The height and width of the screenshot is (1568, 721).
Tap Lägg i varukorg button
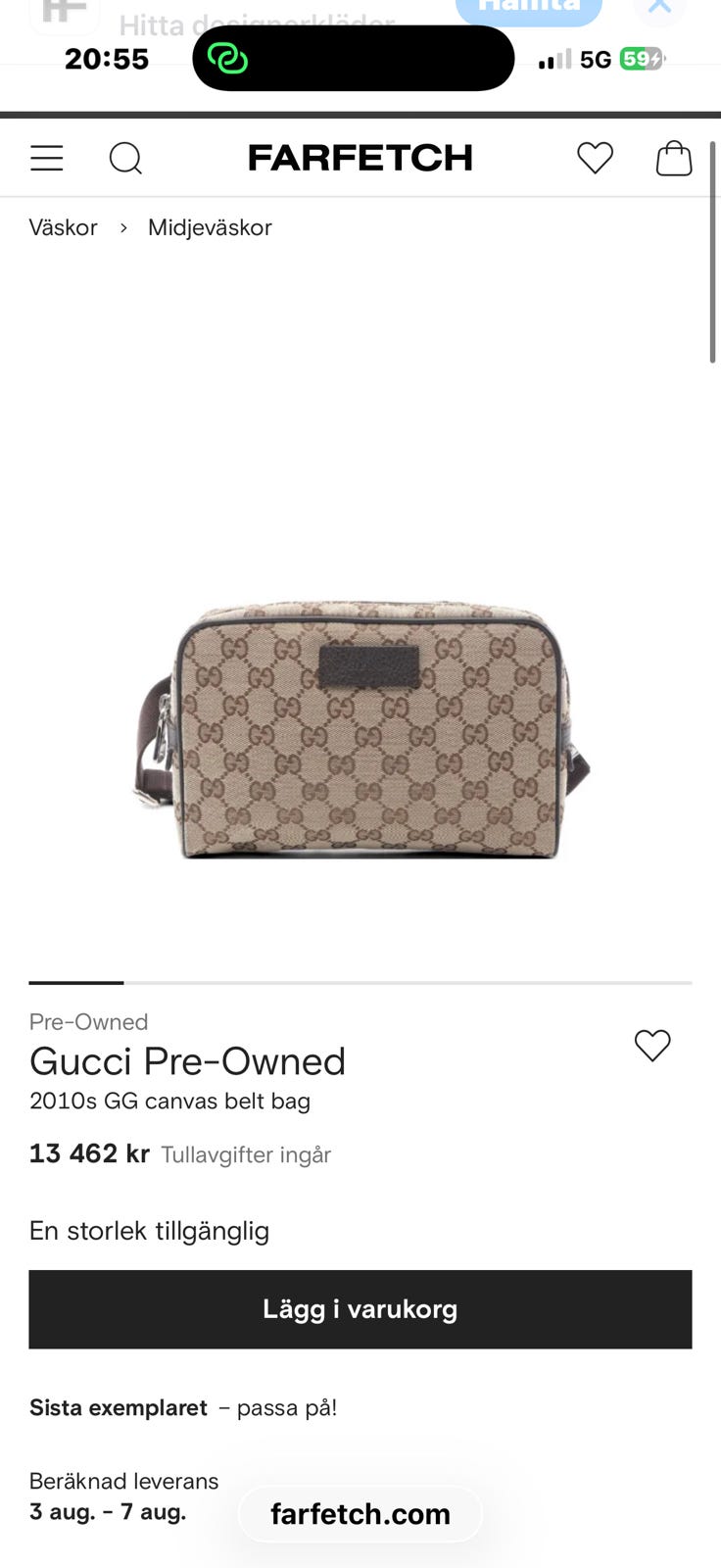(x=360, y=1309)
